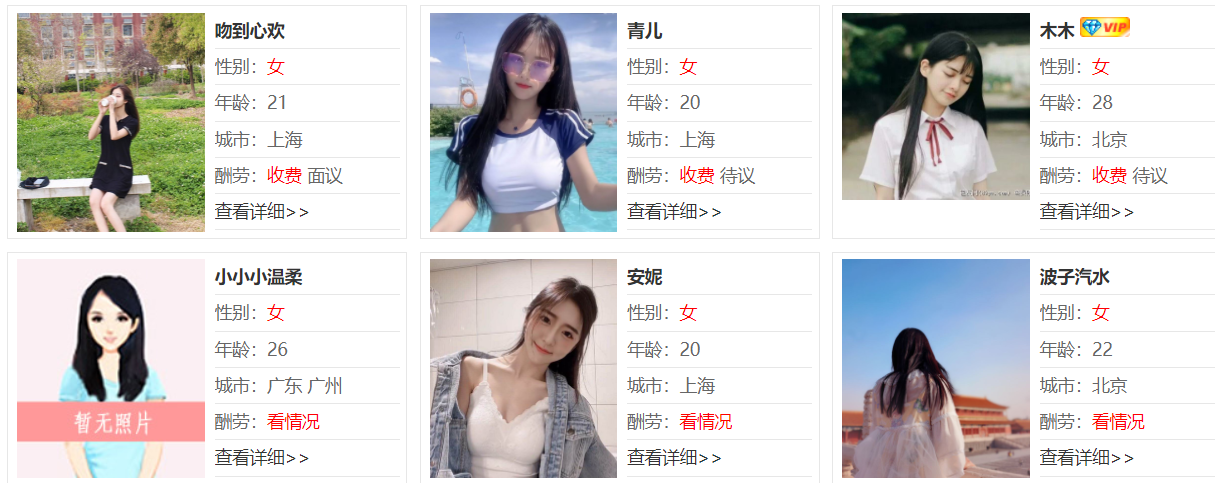Open 查看详细 link for 青儿
This screenshot has height=483, width=1215.
[673, 212]
